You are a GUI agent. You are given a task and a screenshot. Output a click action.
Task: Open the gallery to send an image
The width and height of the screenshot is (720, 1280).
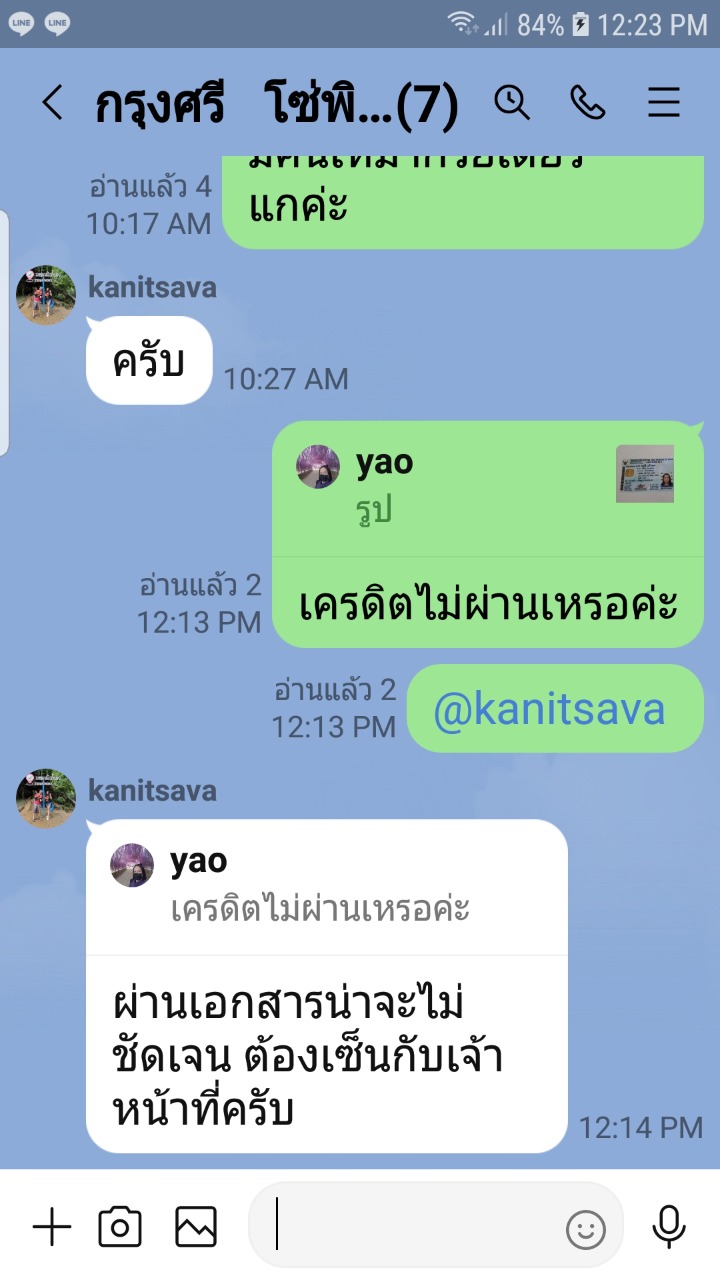click(x=196, y=1227)
